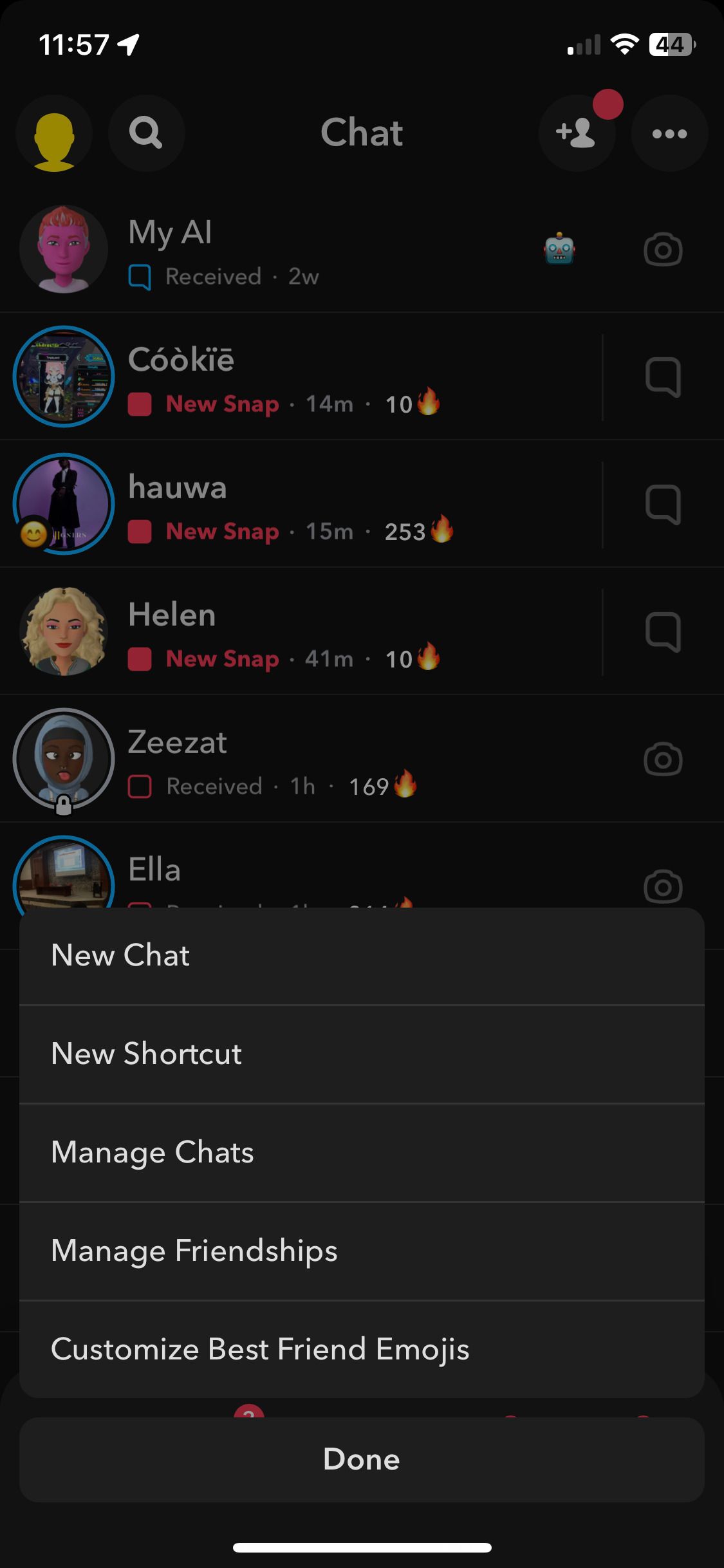
Task: Tap the chat bubble icon next to Cóòkïē
Action: 664,378
